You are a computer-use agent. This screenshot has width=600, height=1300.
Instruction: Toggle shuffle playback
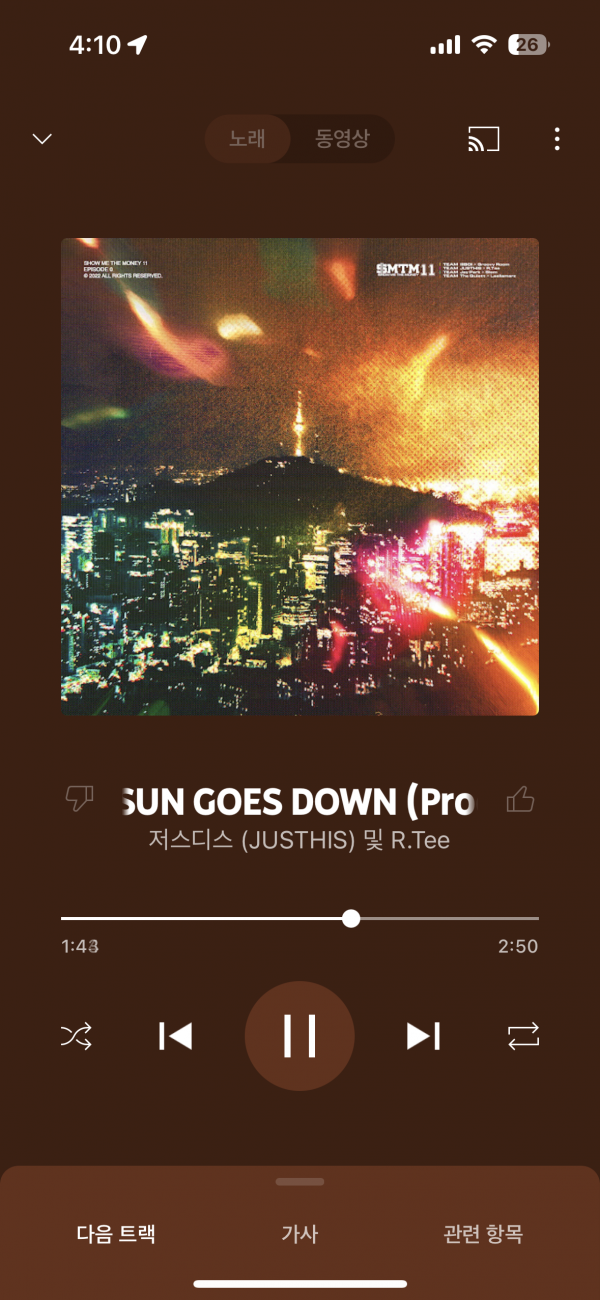pos(77,1036)
